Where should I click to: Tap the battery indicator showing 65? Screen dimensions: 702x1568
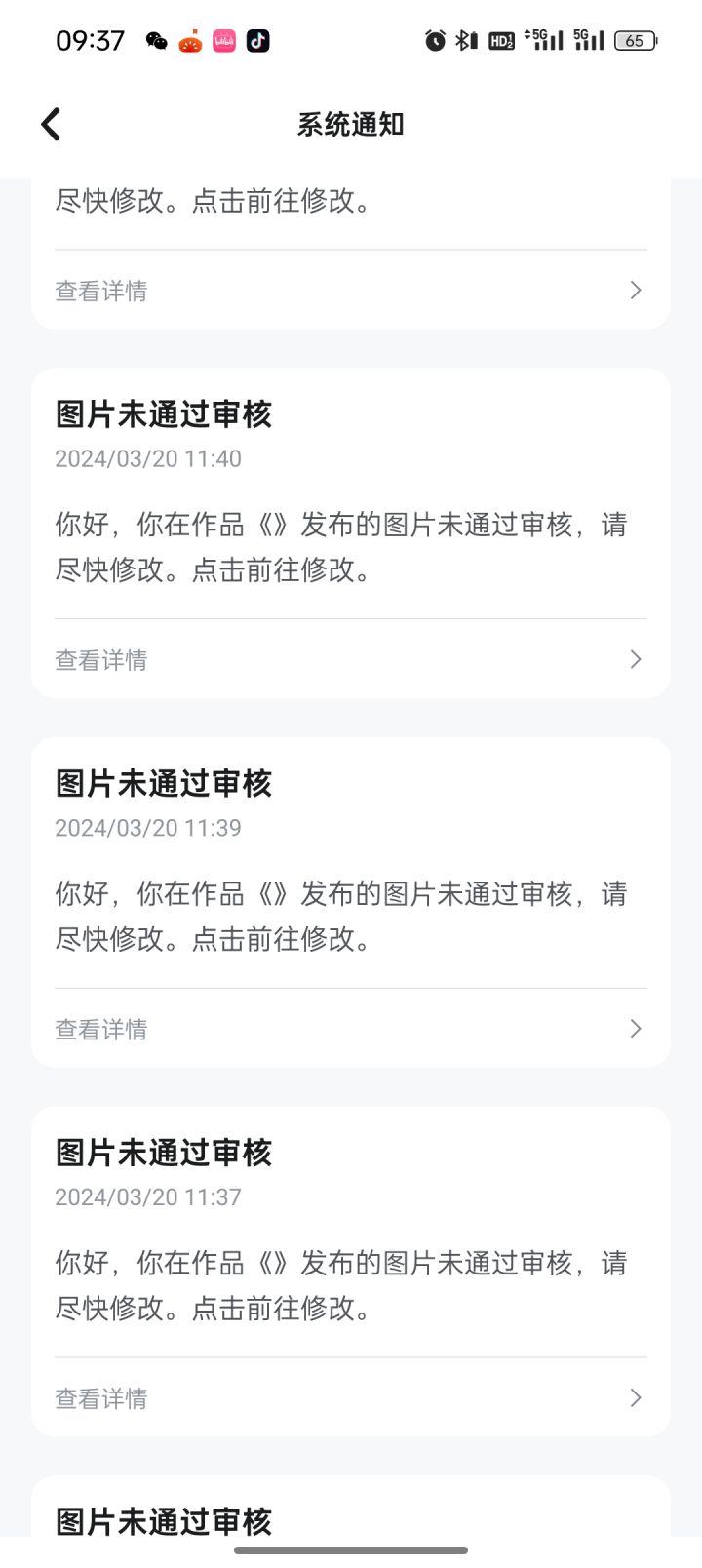pos(635,40)
